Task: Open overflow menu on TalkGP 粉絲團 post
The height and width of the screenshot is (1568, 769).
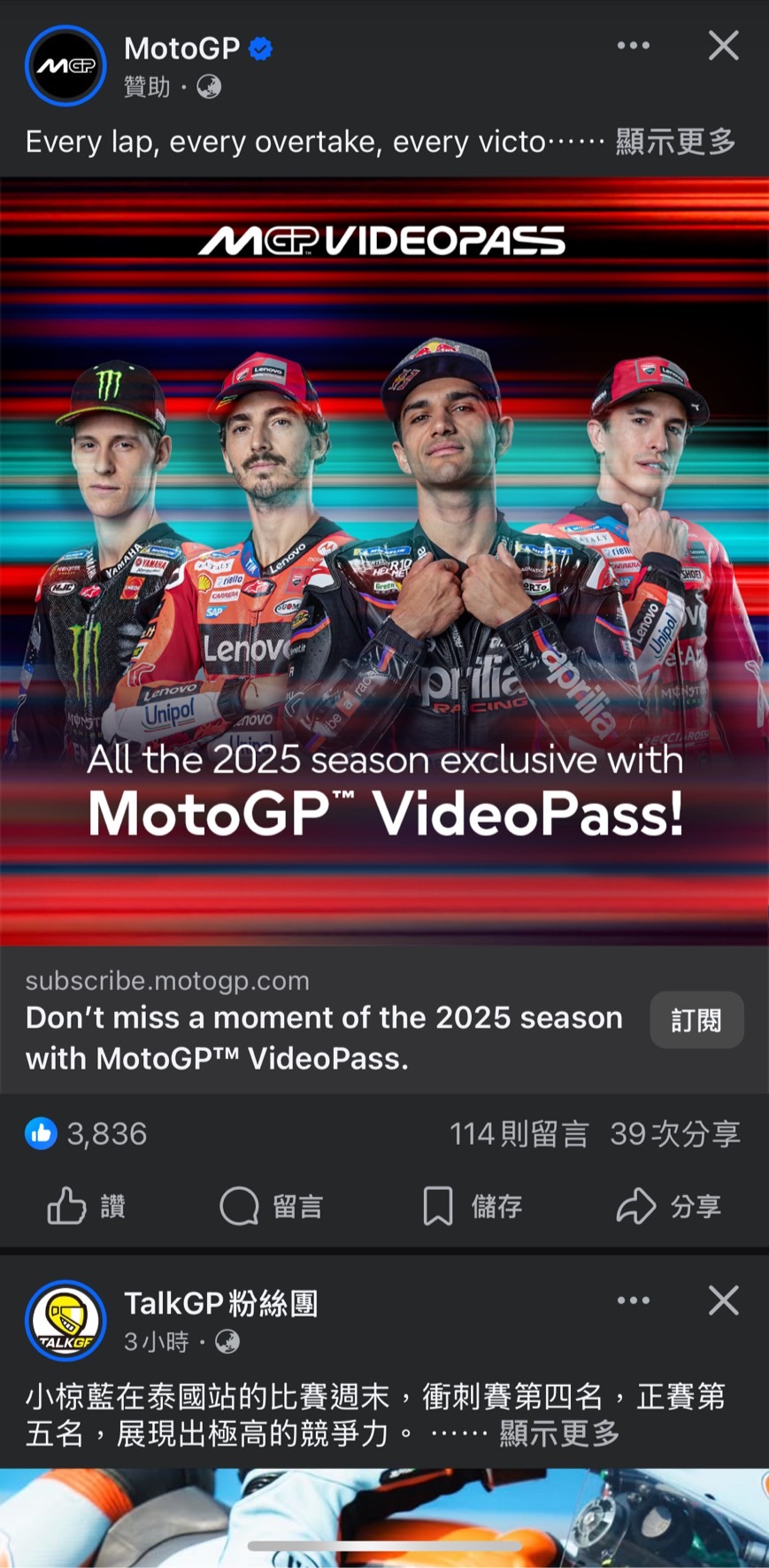Action: [634, 1301]
